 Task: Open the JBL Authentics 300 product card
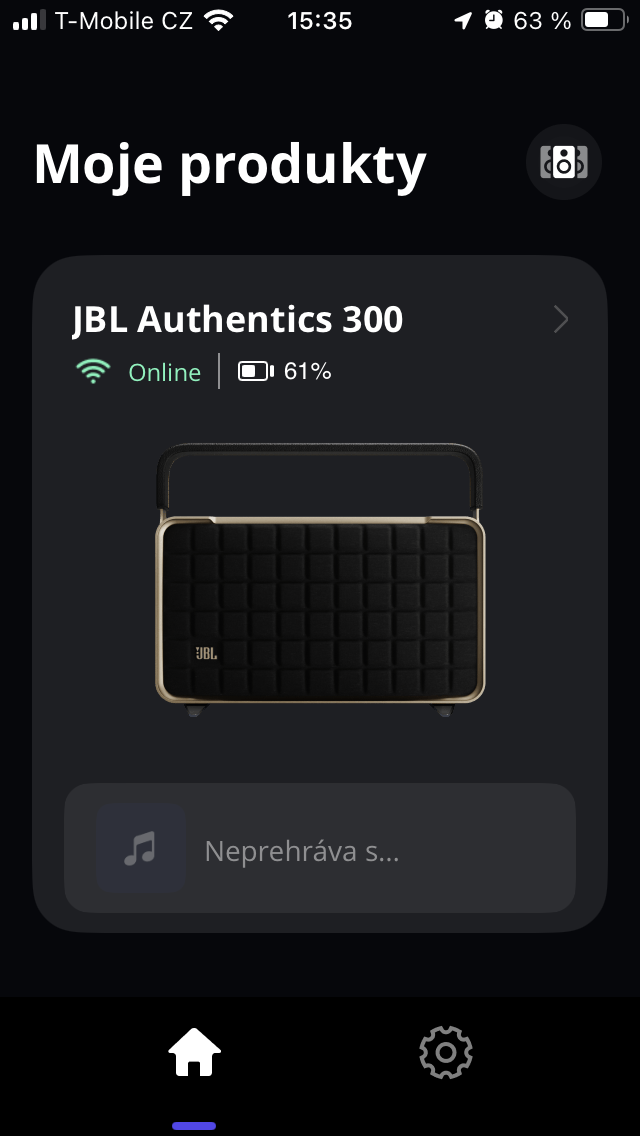[320, 320]
